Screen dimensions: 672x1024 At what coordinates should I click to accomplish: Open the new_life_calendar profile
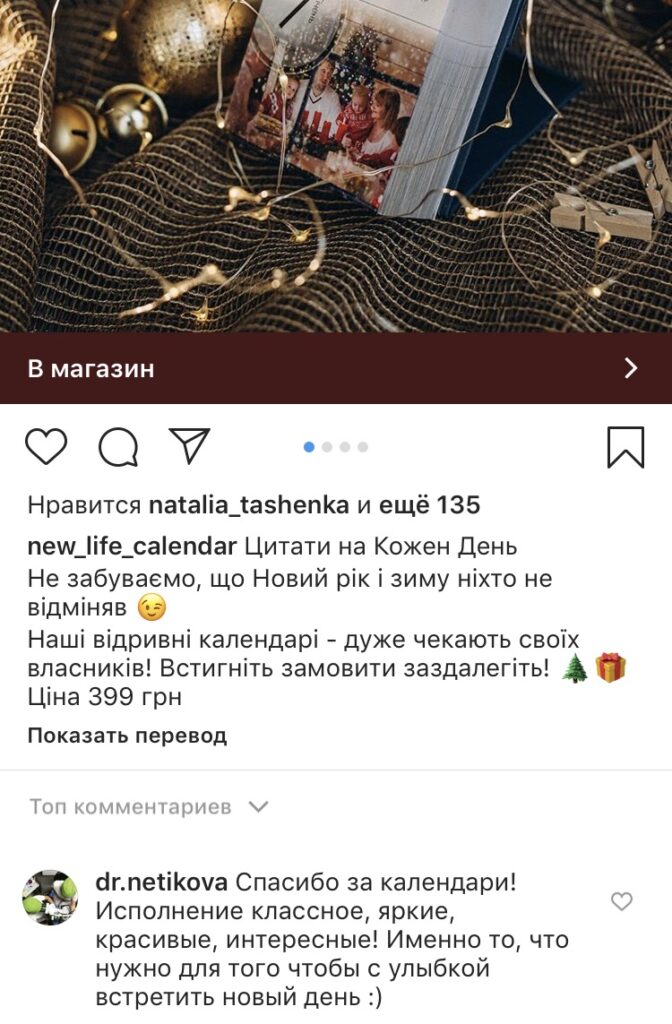coord(132,547)
